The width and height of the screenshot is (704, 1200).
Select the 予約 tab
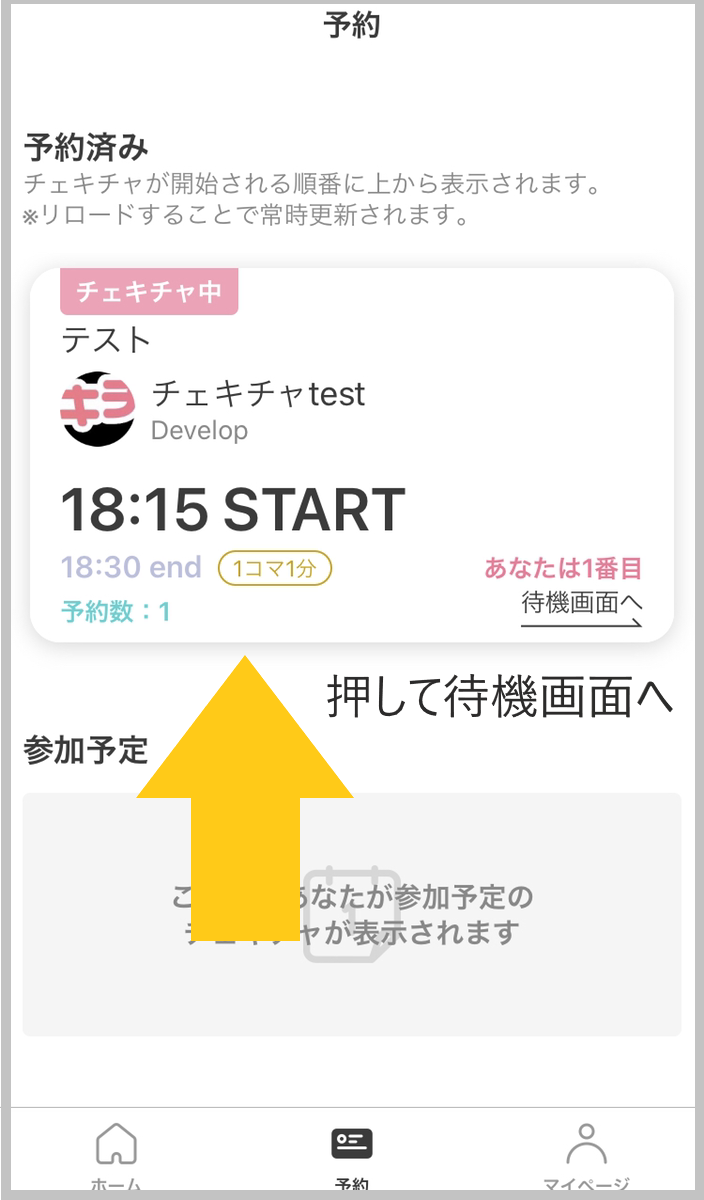pyautogui.click(x=352, y=1155)
